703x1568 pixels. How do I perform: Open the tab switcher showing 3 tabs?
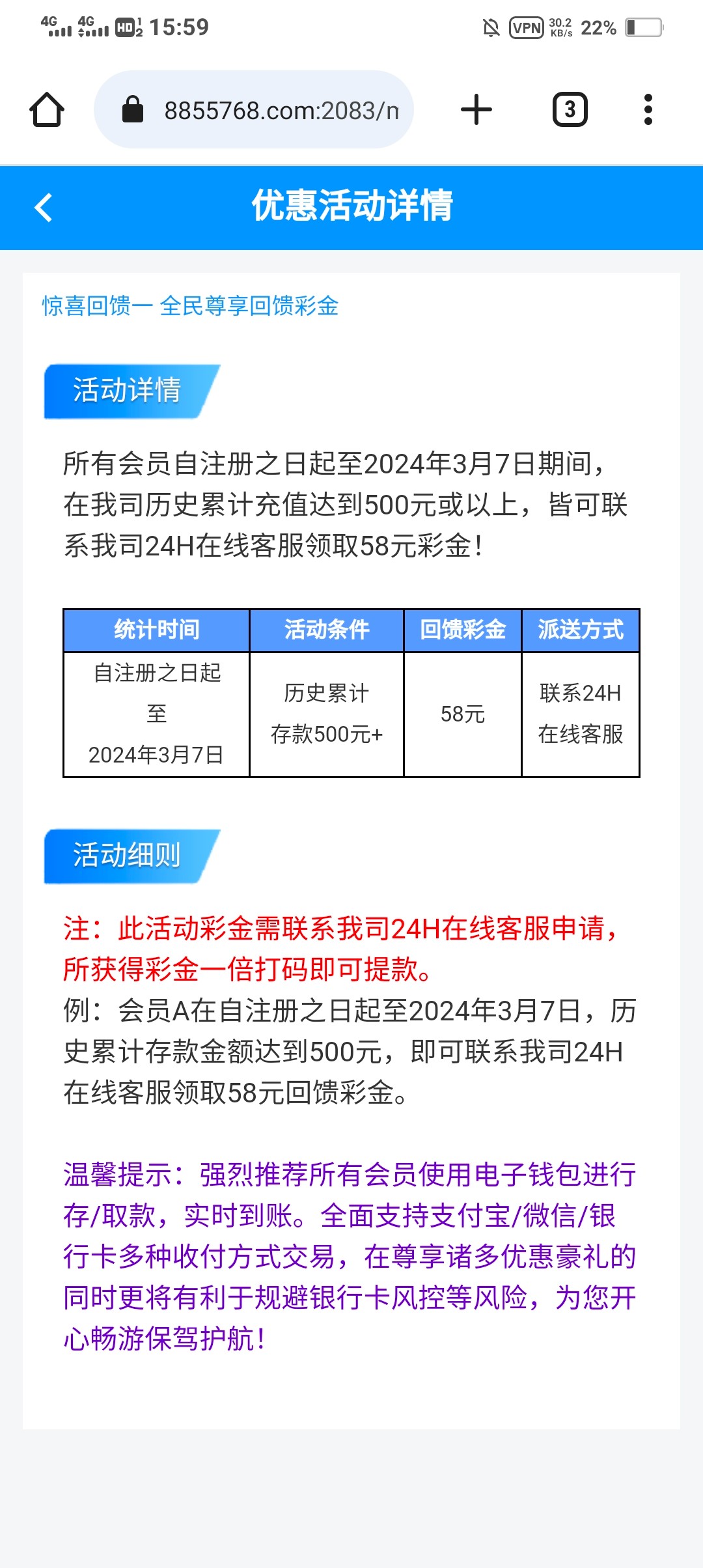(x=570, y=109)
